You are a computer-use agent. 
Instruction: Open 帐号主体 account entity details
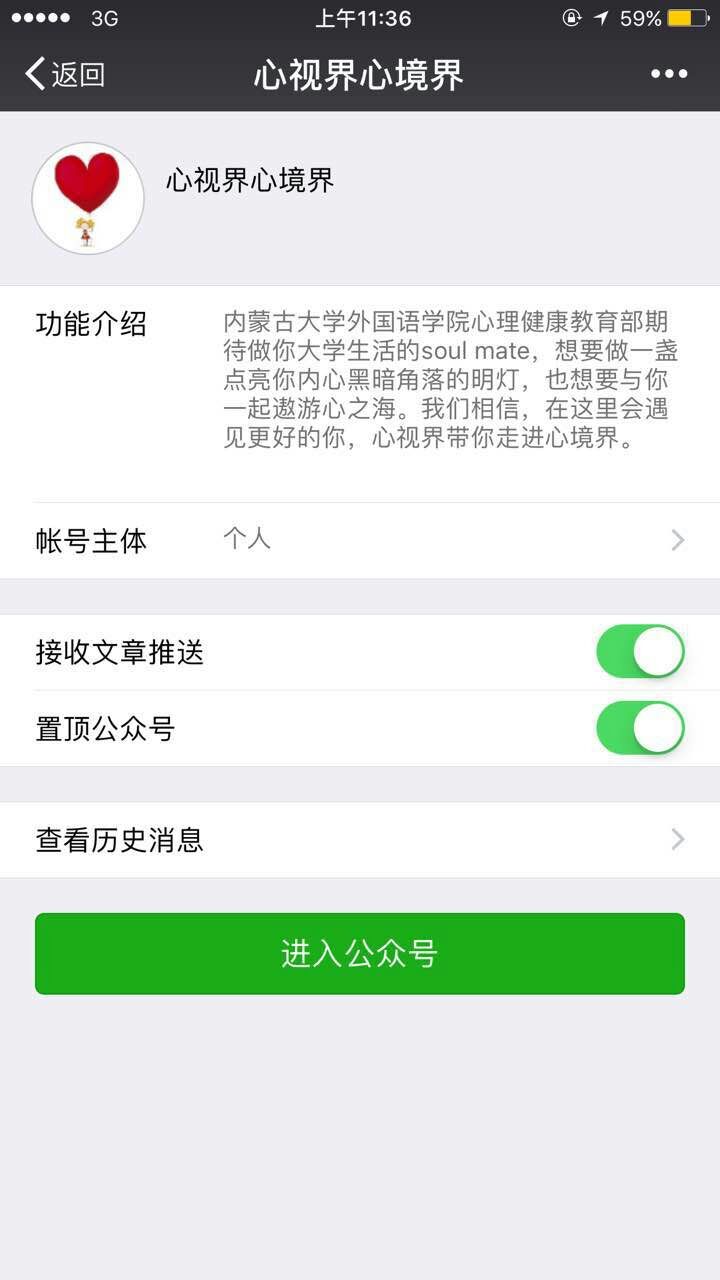tap(360, 540)
